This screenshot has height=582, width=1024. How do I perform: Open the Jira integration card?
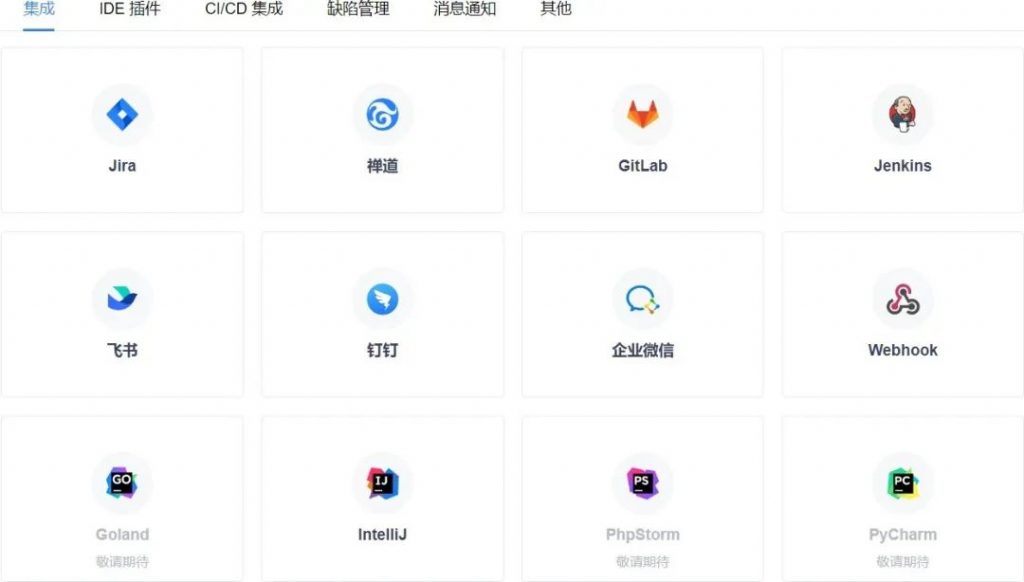[x=122, y=130]
